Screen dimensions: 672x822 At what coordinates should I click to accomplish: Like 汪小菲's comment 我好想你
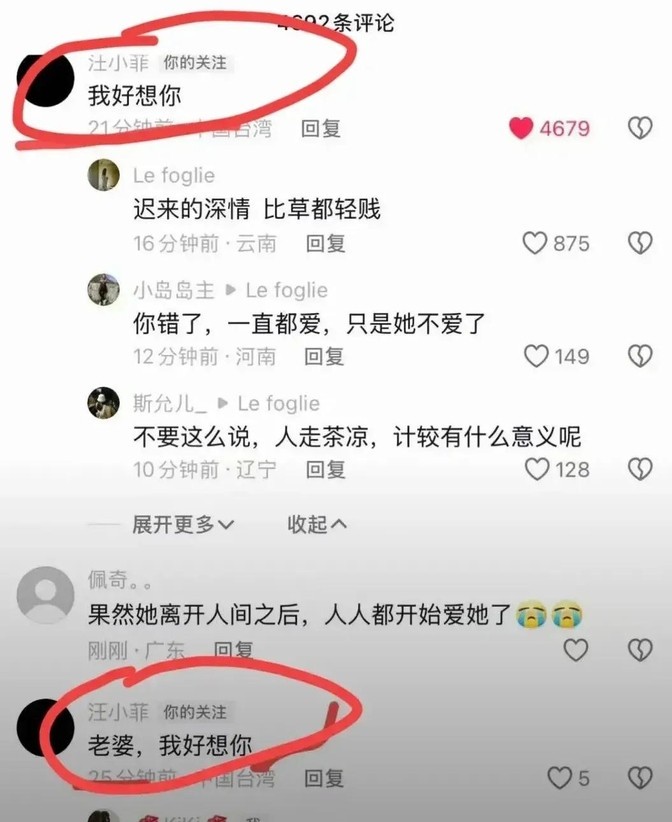click(x=521, y=128)
